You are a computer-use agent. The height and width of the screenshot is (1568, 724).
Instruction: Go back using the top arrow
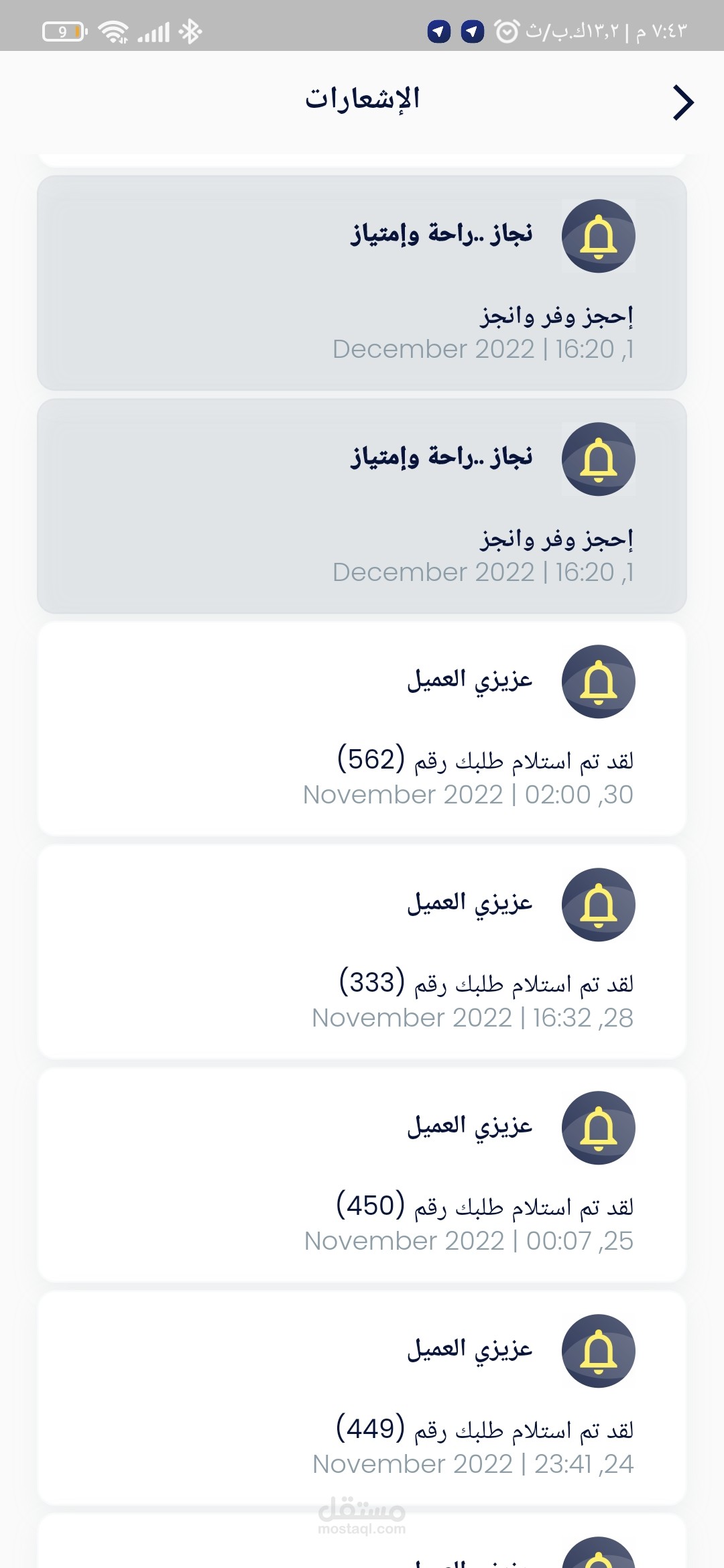[683, 103]
